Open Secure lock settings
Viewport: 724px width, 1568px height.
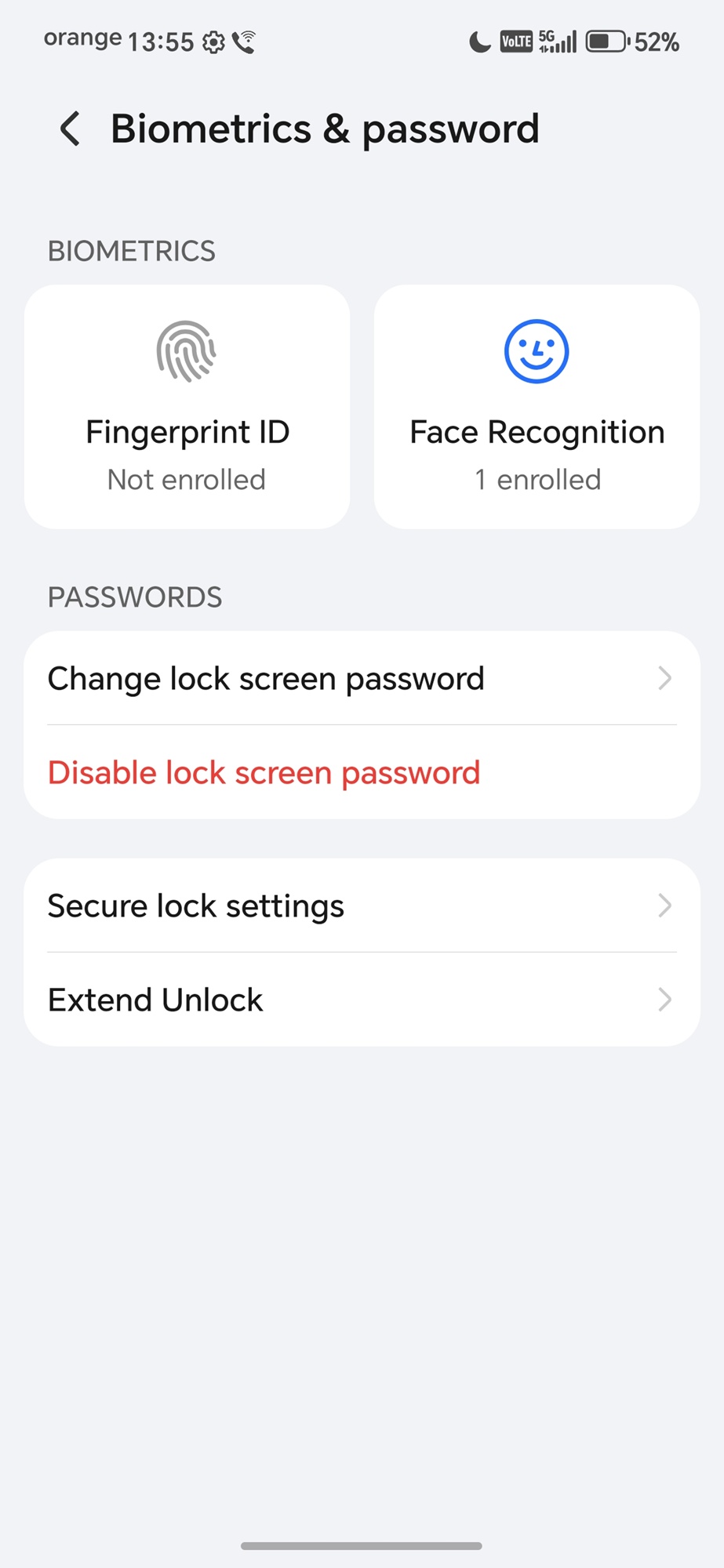pyautogui.click(x=361, y=906)
